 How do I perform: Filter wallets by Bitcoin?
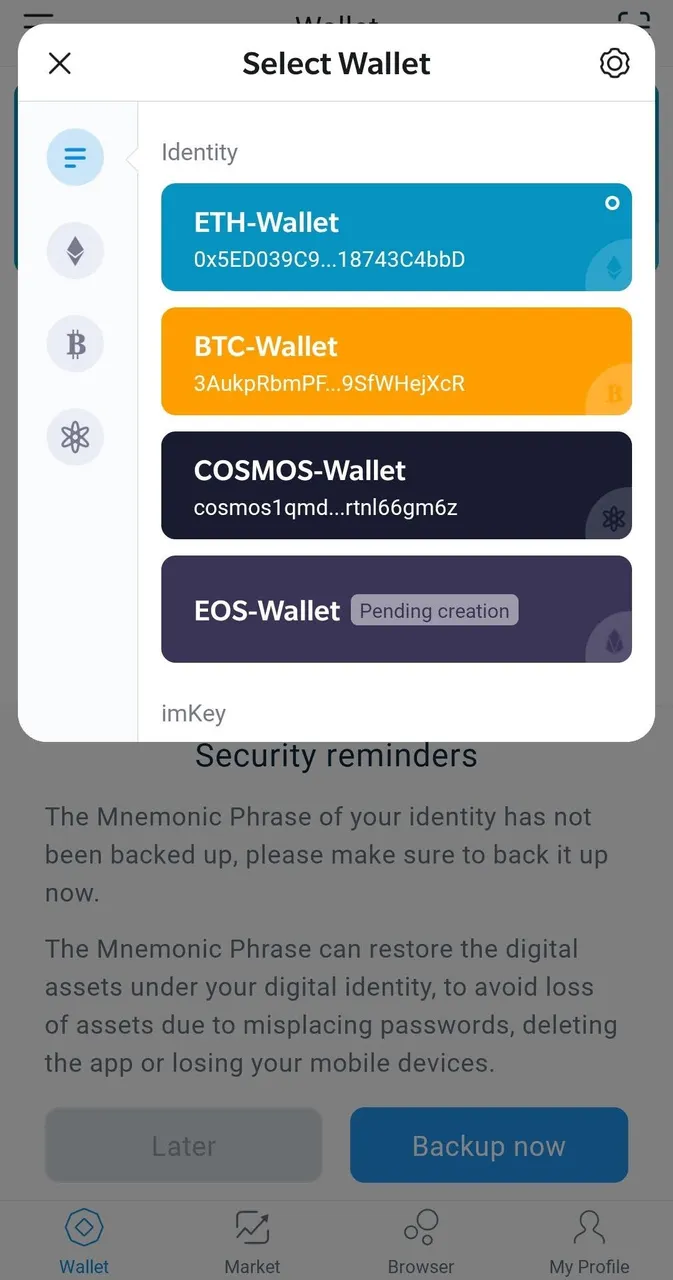(x=75, y=344)
